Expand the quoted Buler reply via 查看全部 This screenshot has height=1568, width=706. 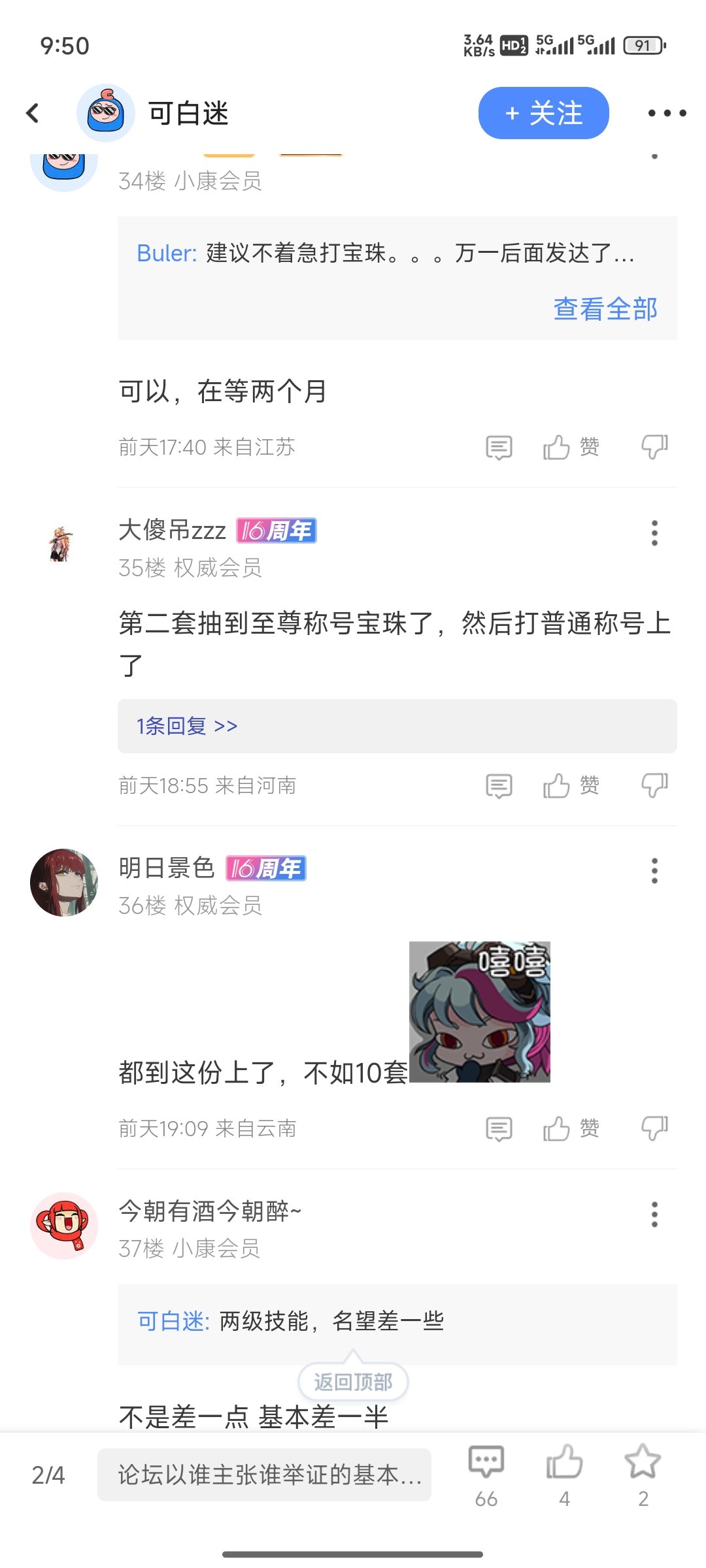click(x=605, y=309)
